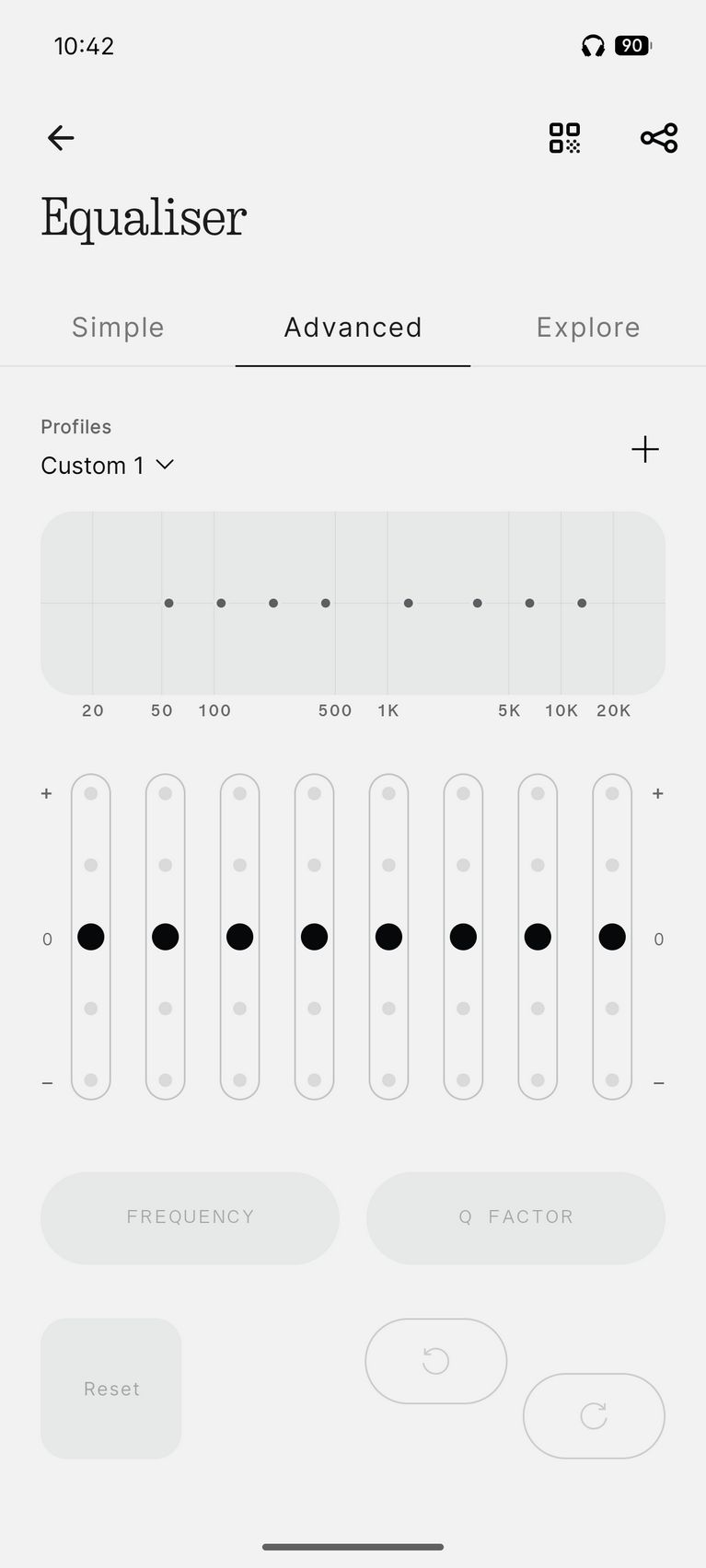706x1568 pixels.
Task: Set the last band slider to minimum
Action: tap(612, 1079)
